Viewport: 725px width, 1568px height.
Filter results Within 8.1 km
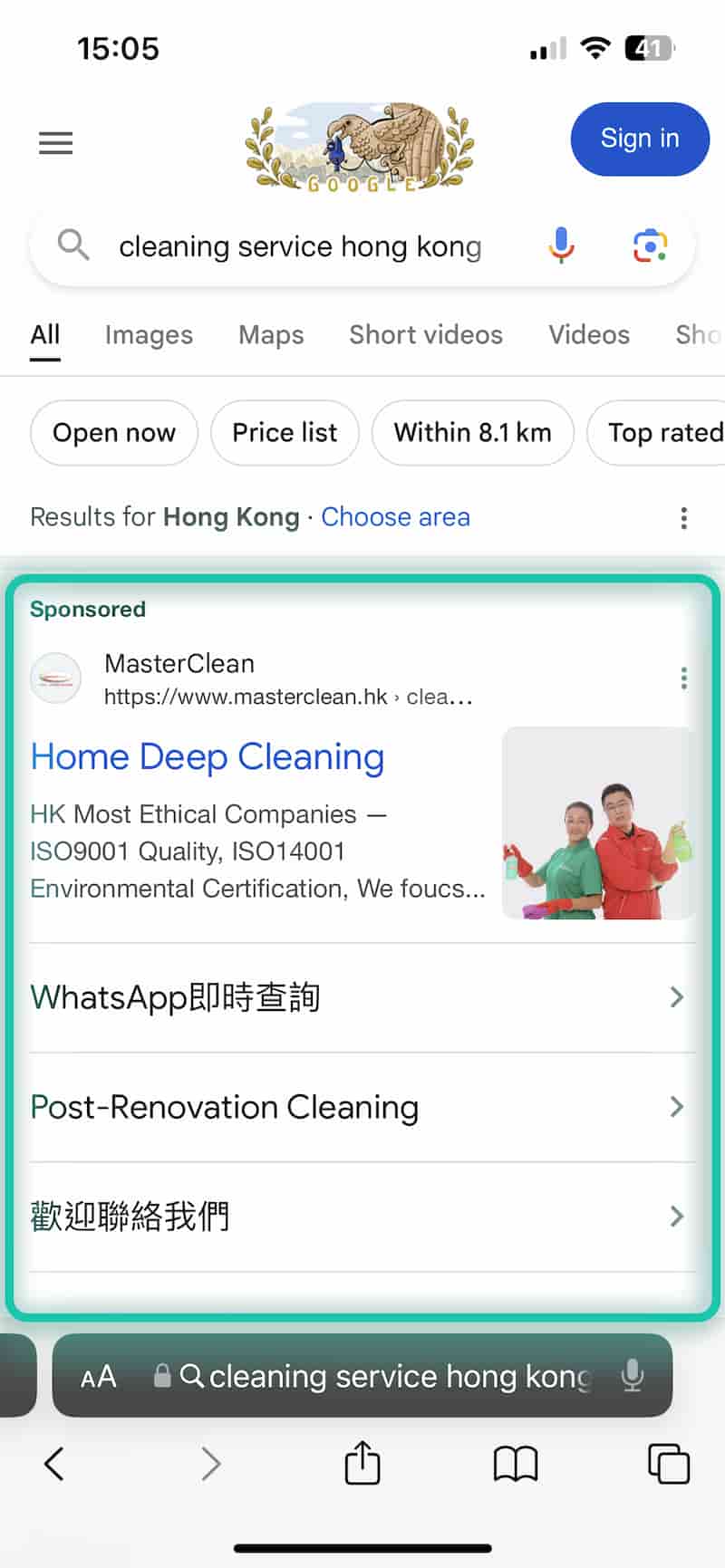(x=472, y=433)
